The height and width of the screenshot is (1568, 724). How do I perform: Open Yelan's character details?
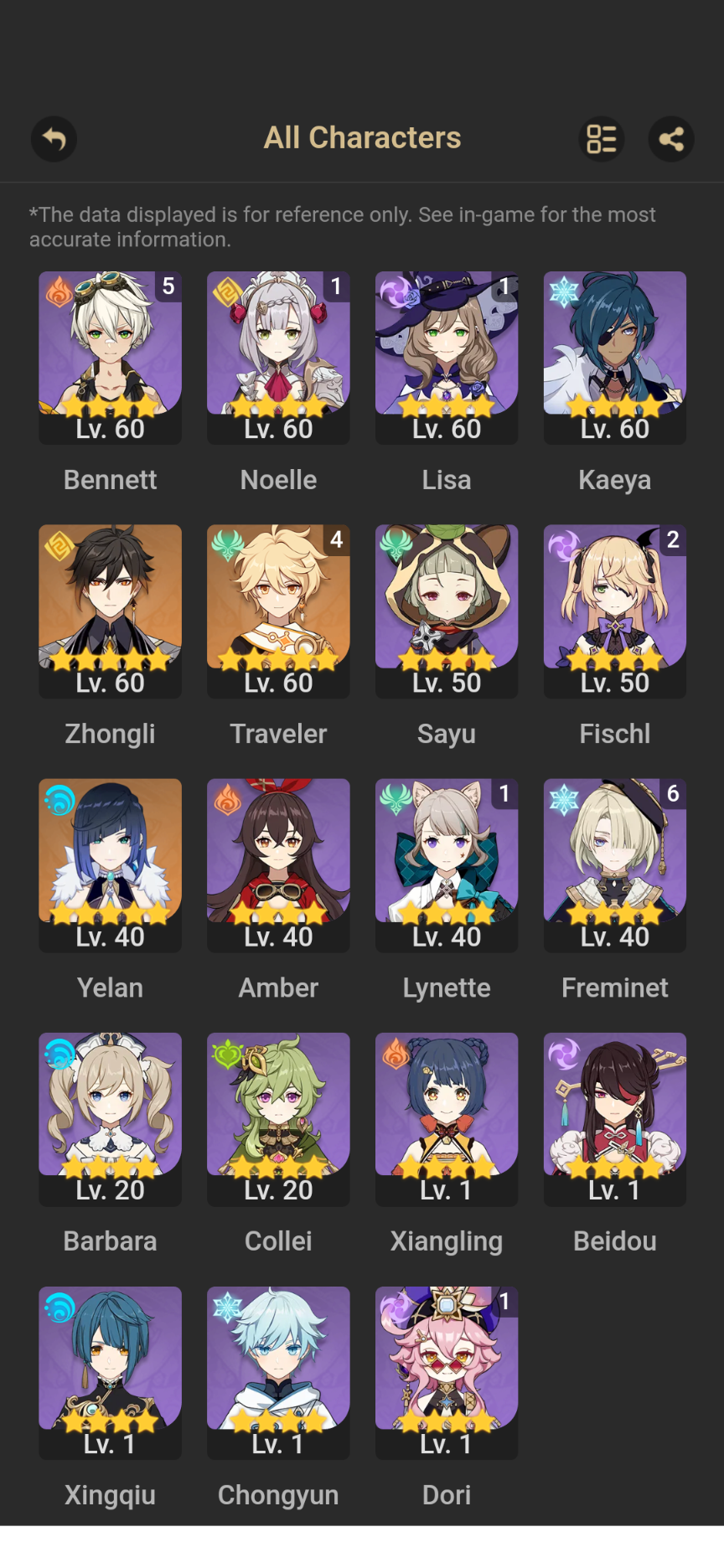(110, 864)
